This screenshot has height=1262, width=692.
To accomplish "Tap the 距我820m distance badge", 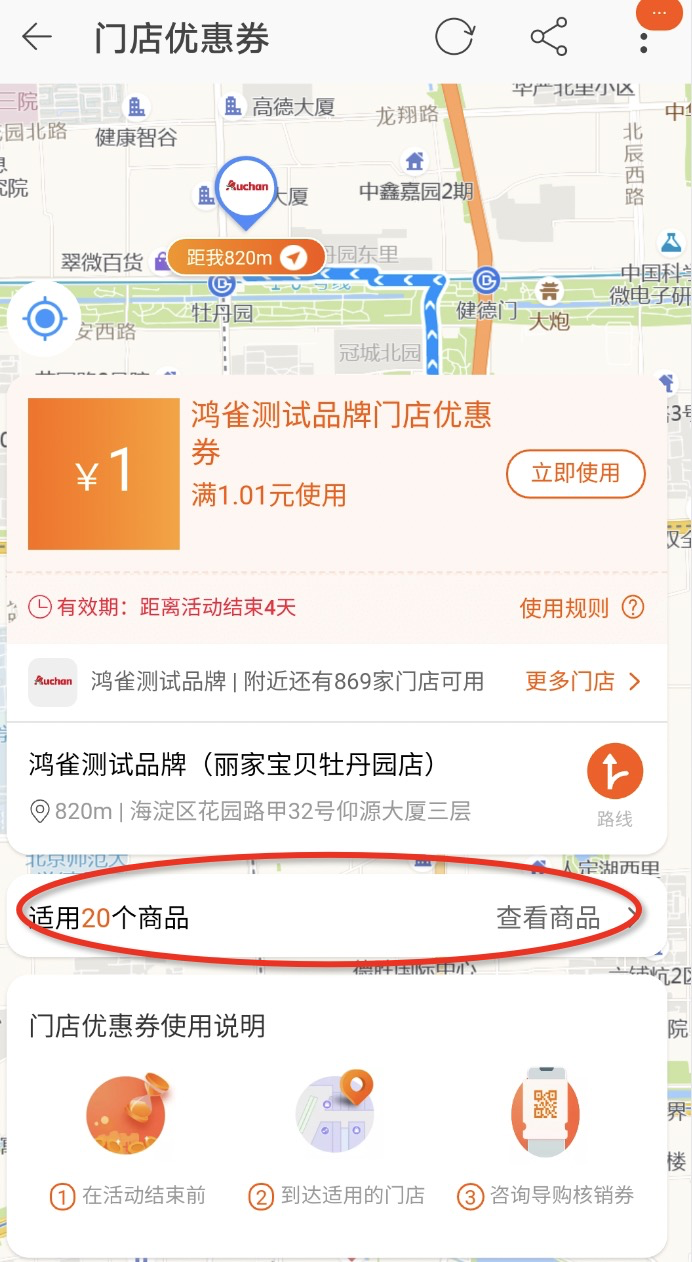I will tap(245, 258).
